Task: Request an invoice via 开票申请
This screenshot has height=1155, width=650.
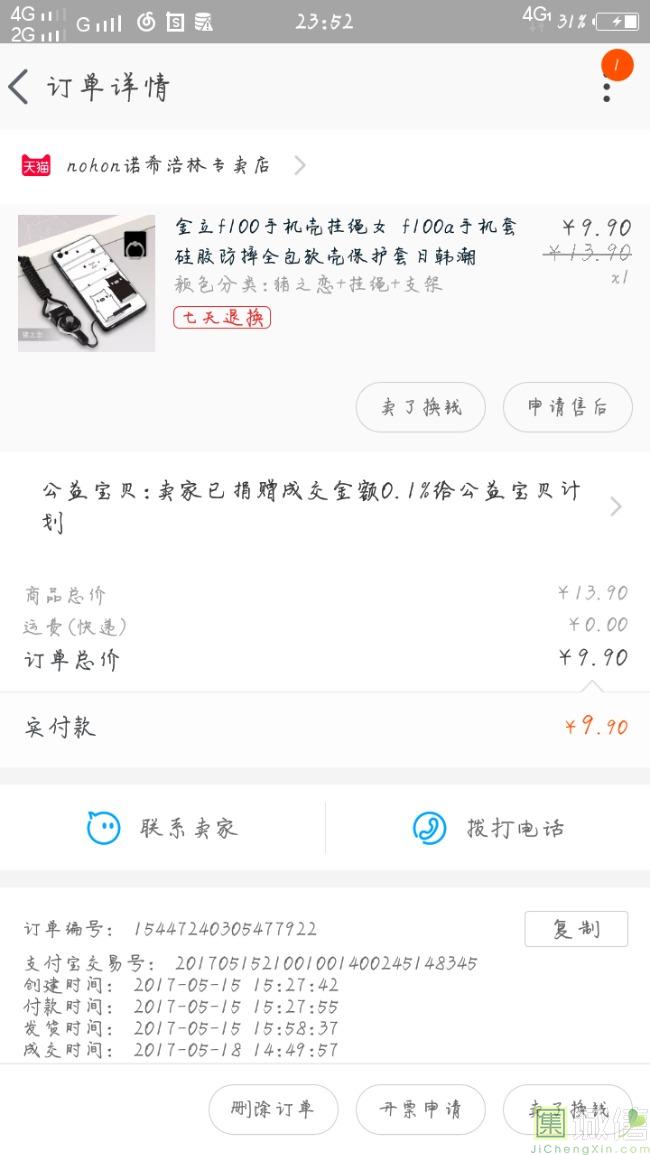Action: (x=420, y=1109)
